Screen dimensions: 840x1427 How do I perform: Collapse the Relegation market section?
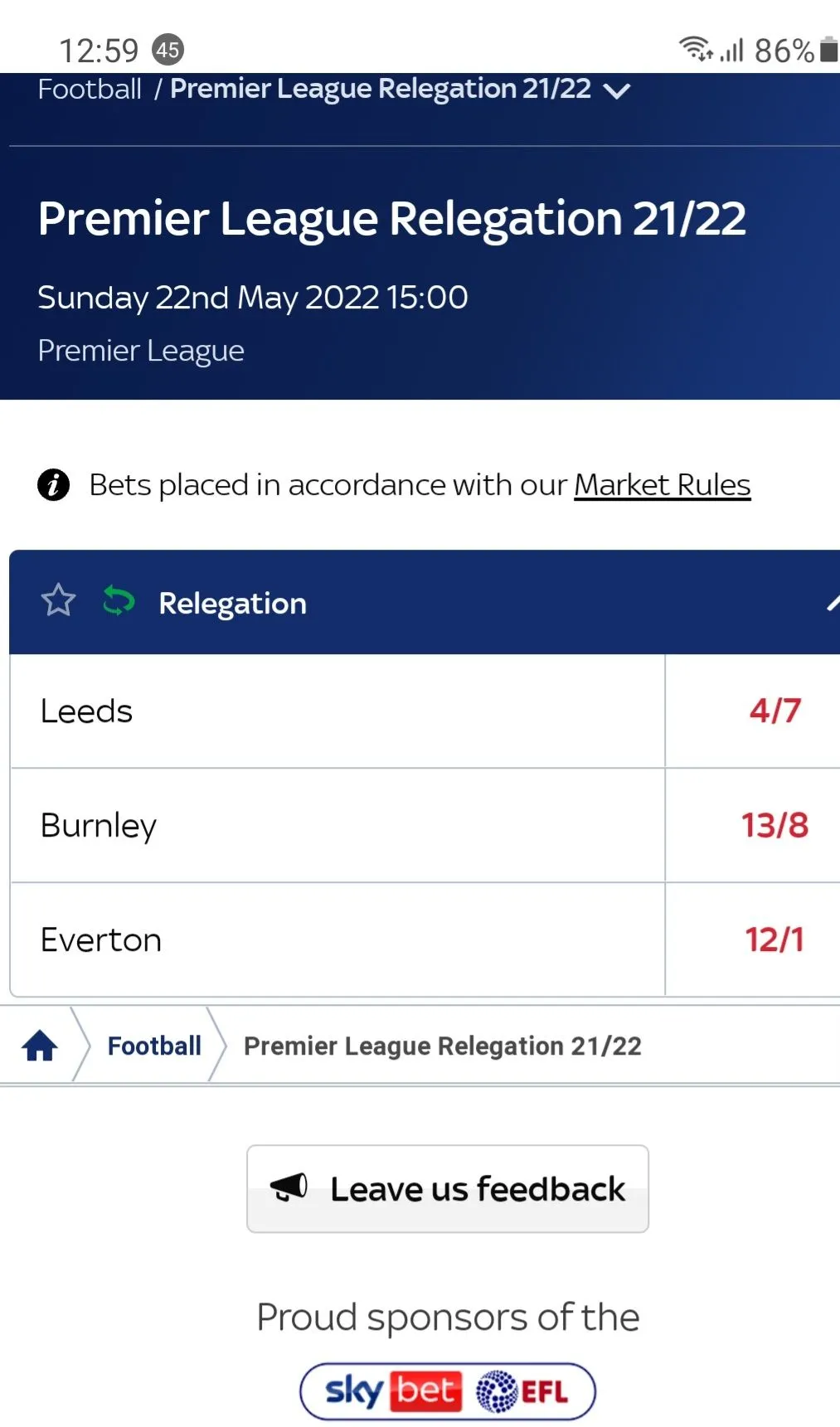tap(831, 603)
